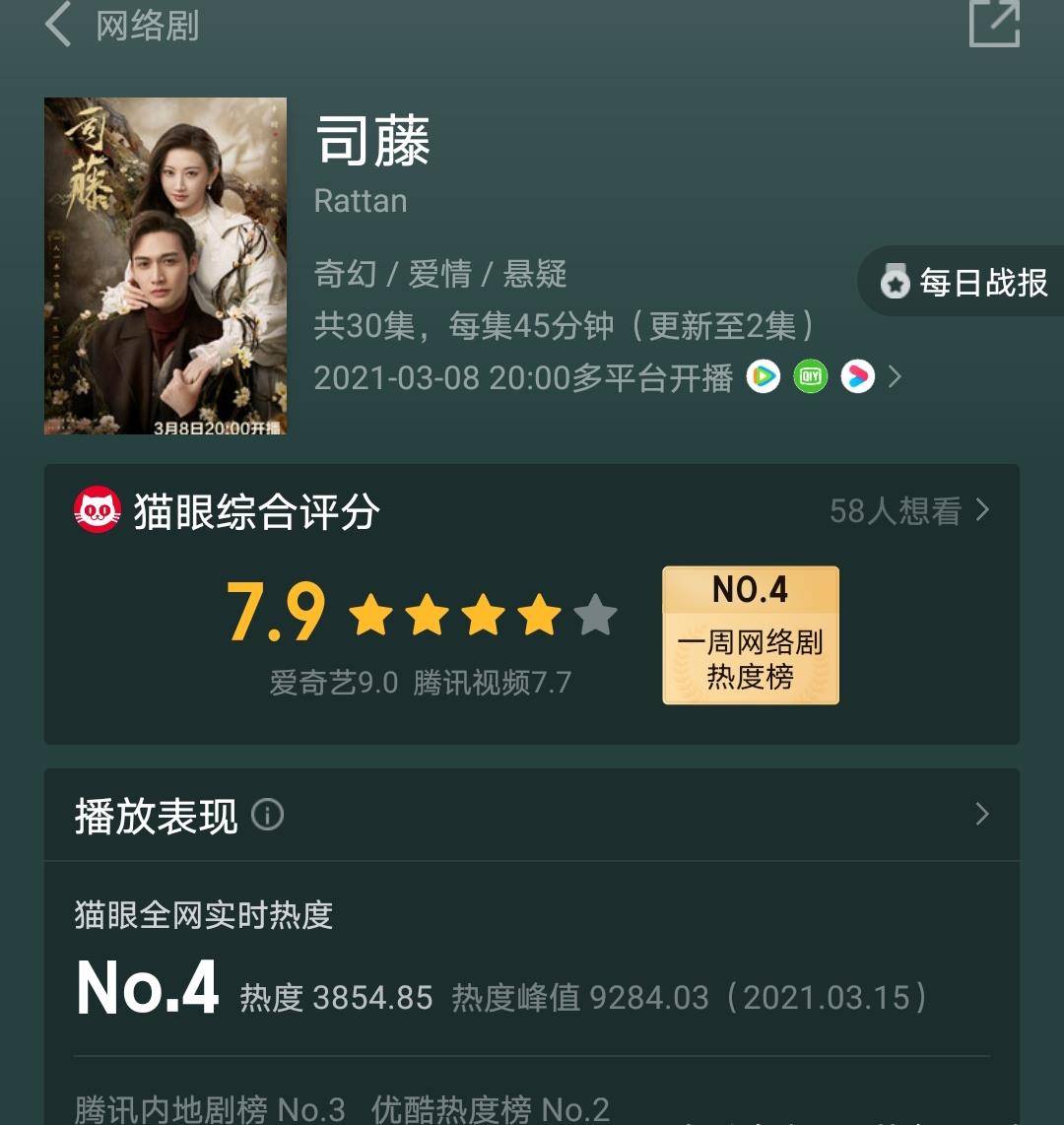Open details via chevron beside 58人想看
The width and height of the screenshot is (1064, 1125).
pyautogui.click(x=982, y=510)
